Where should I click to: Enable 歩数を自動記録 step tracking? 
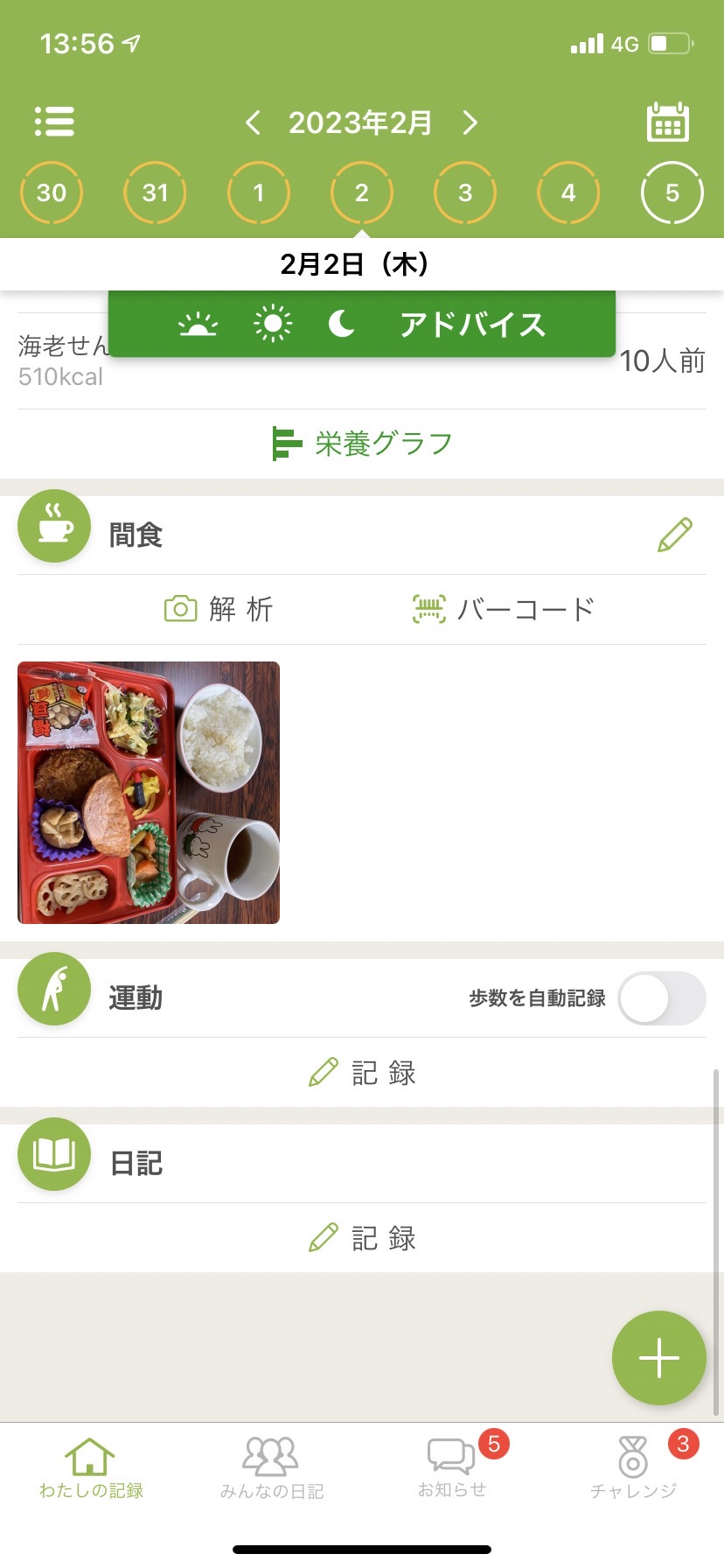click(662, 998)
